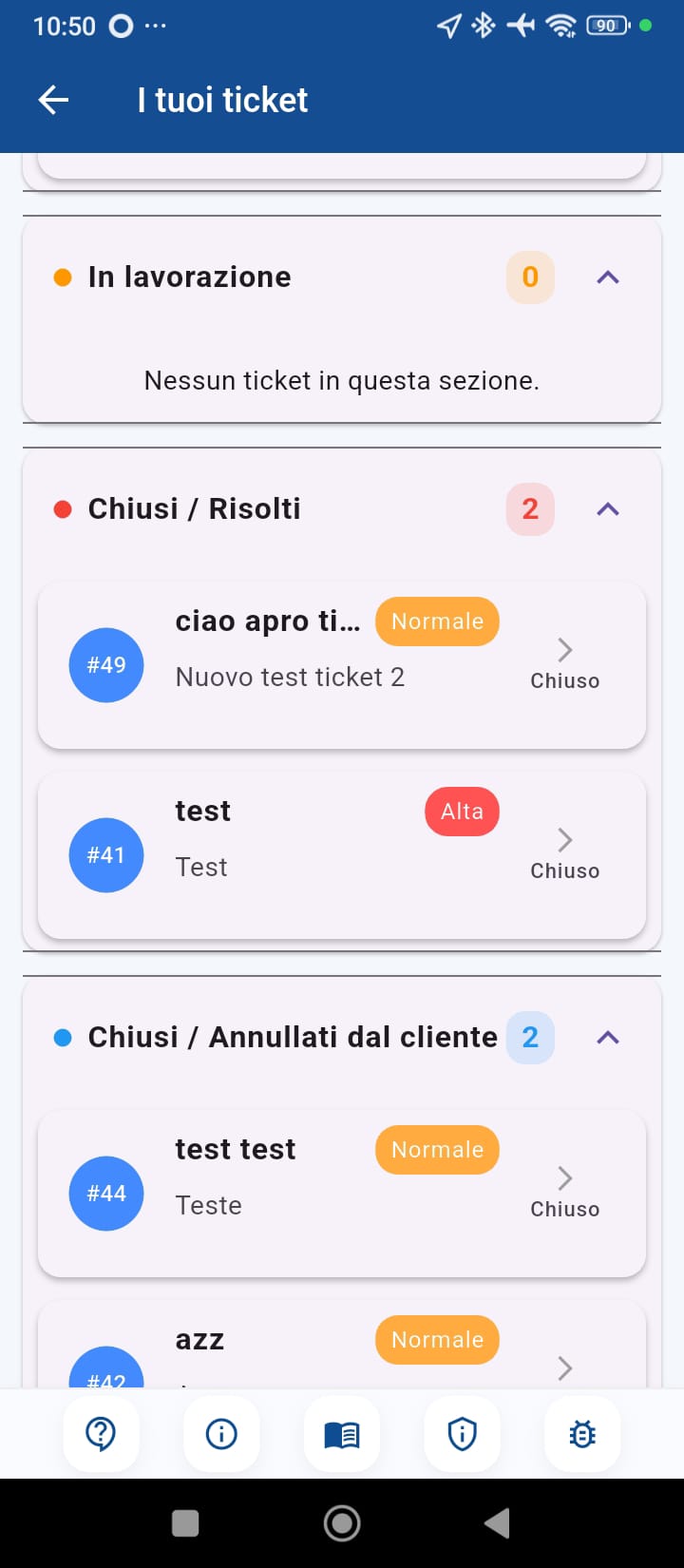Open the guide book icon

(342, 1434)
